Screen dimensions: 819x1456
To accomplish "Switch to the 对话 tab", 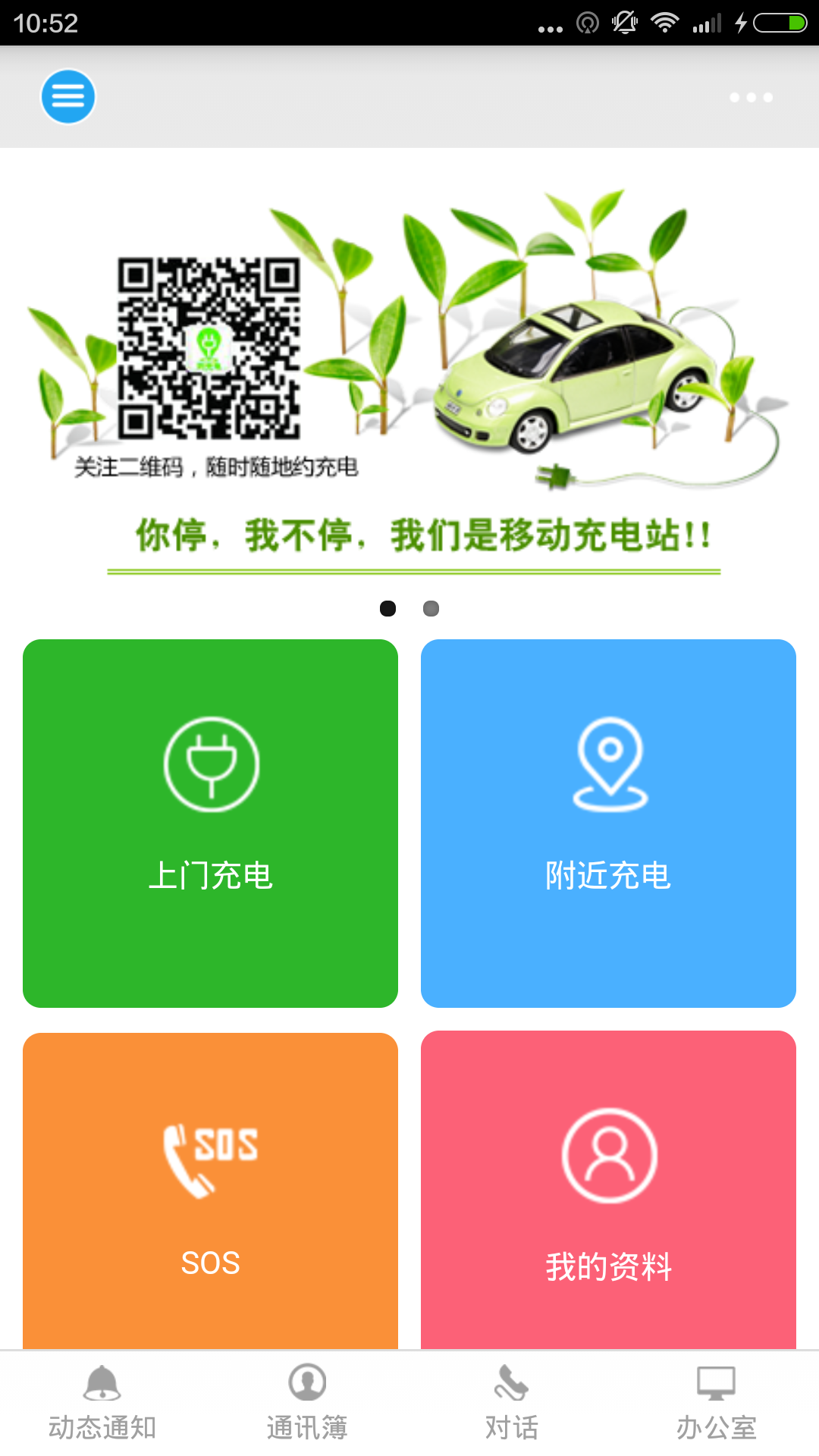I will point(512,1404).
